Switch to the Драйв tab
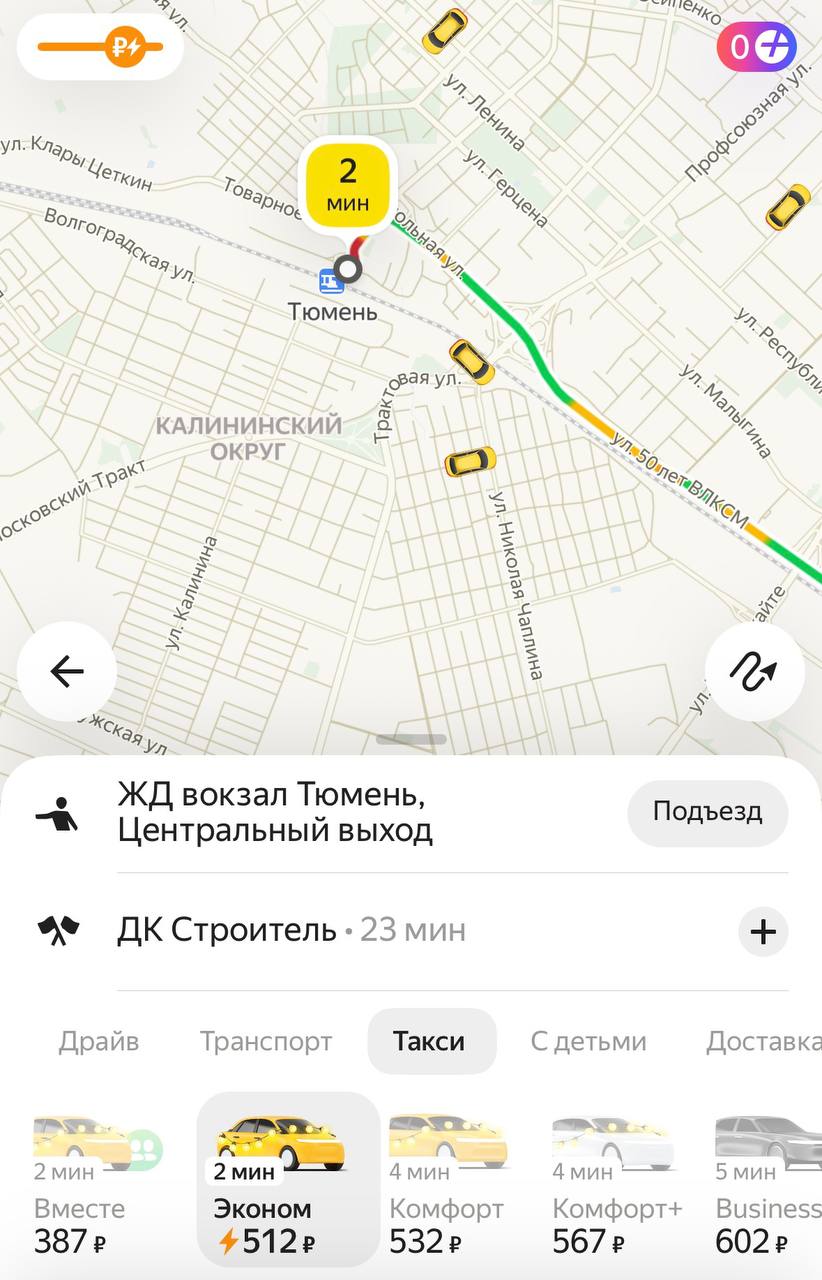 pos(98,1041)
